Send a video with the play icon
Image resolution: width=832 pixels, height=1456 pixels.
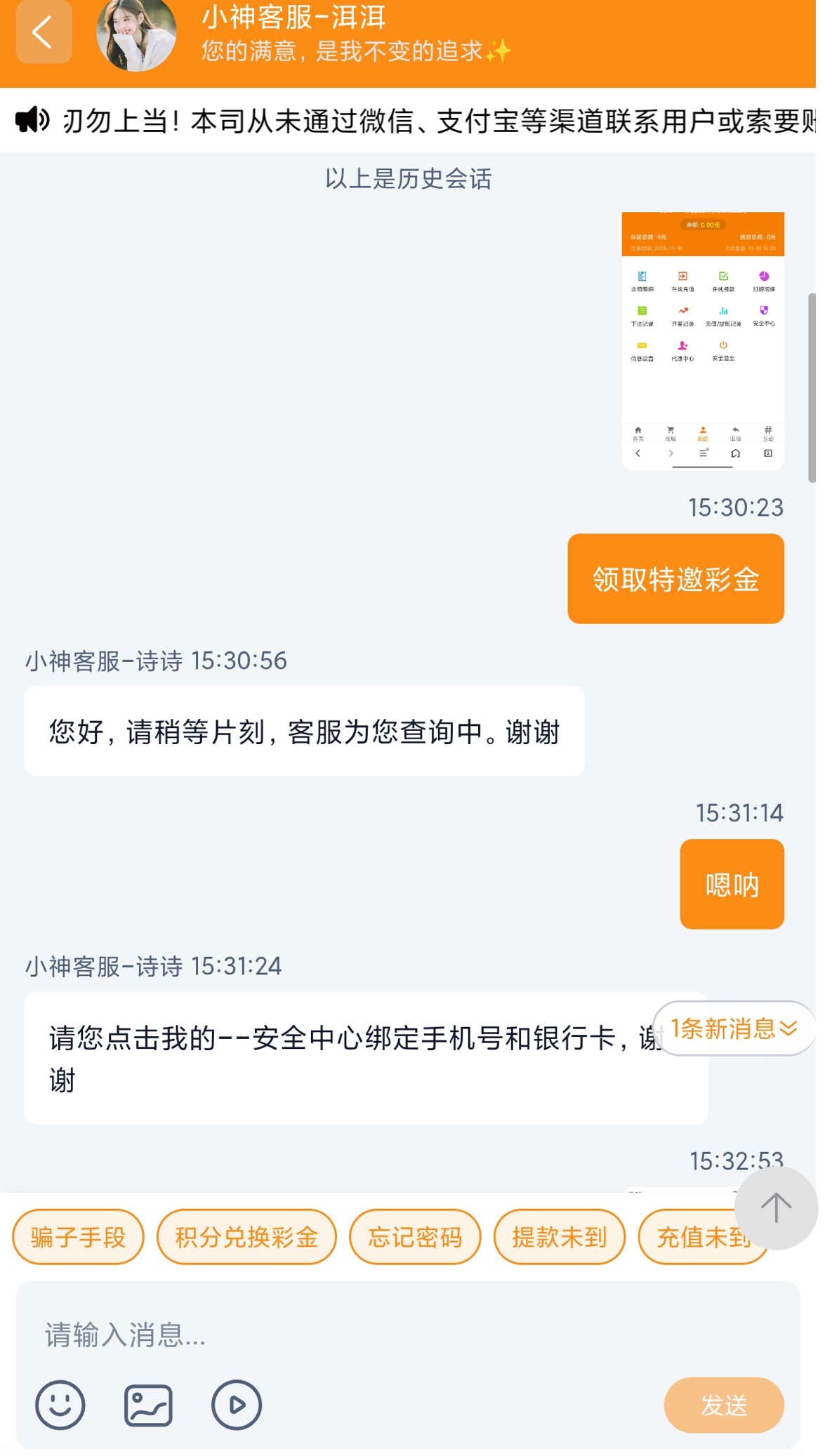coord(237,1405)
